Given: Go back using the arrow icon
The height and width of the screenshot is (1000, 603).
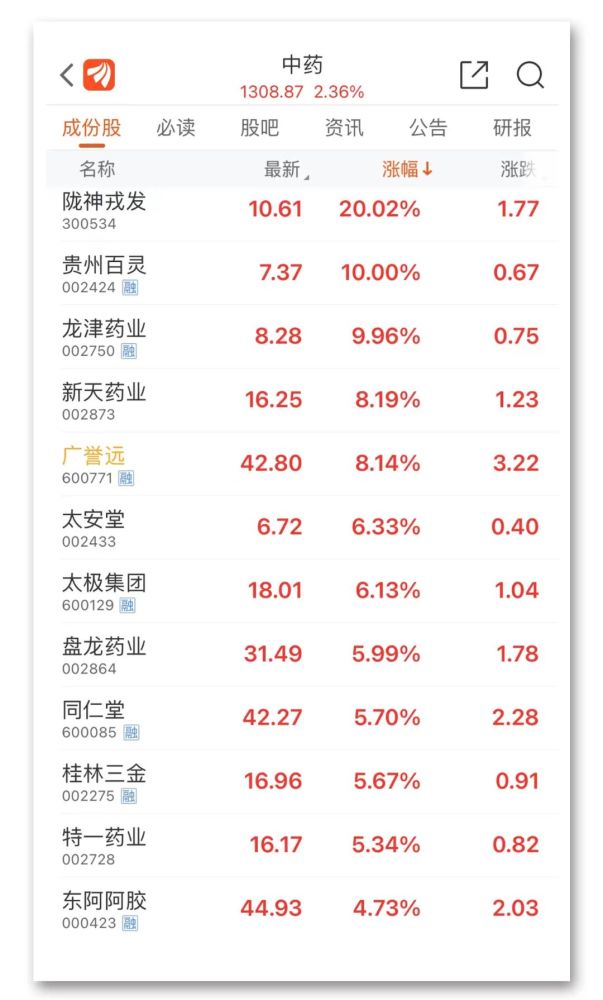Looking at the screenshot, I should tap(67, 75).
